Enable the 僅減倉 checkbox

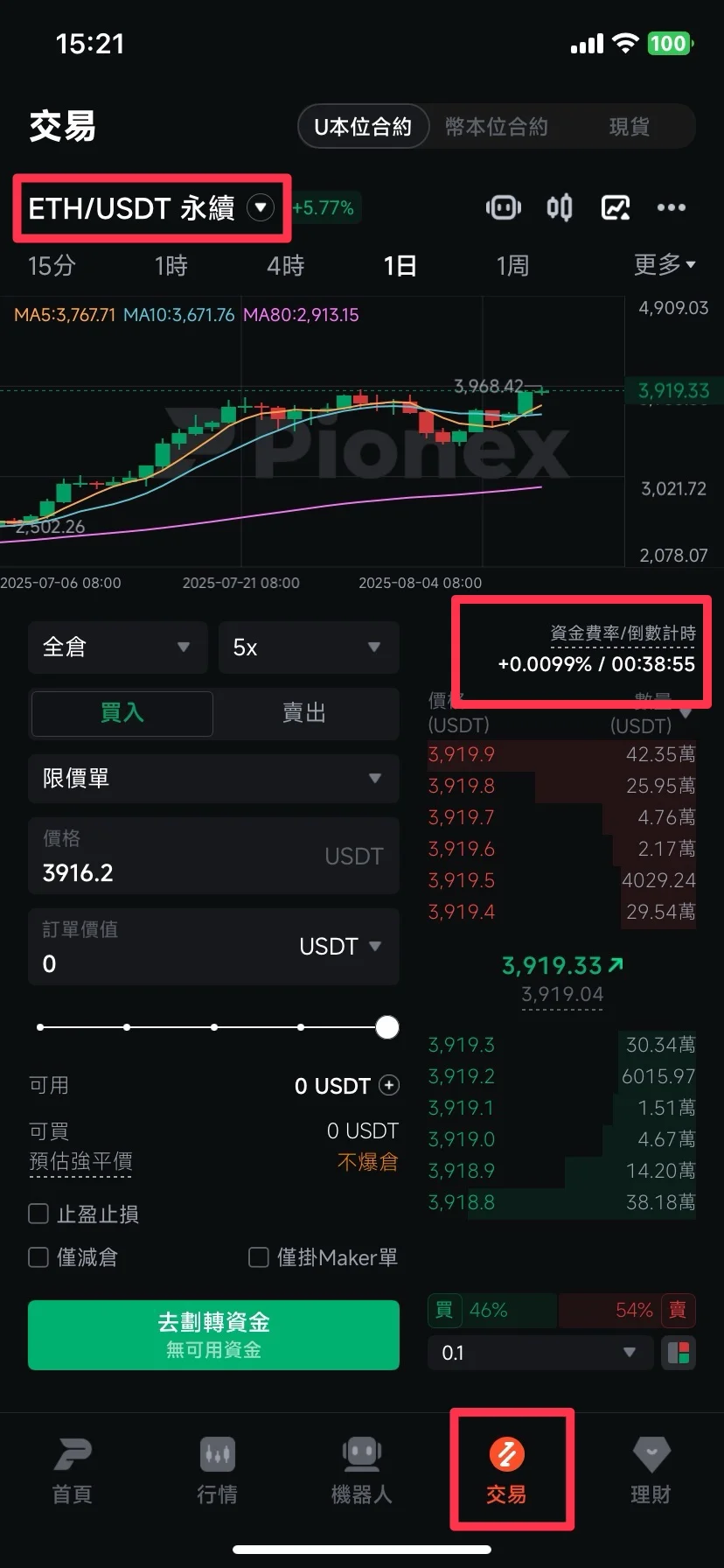click(38, 1257)
